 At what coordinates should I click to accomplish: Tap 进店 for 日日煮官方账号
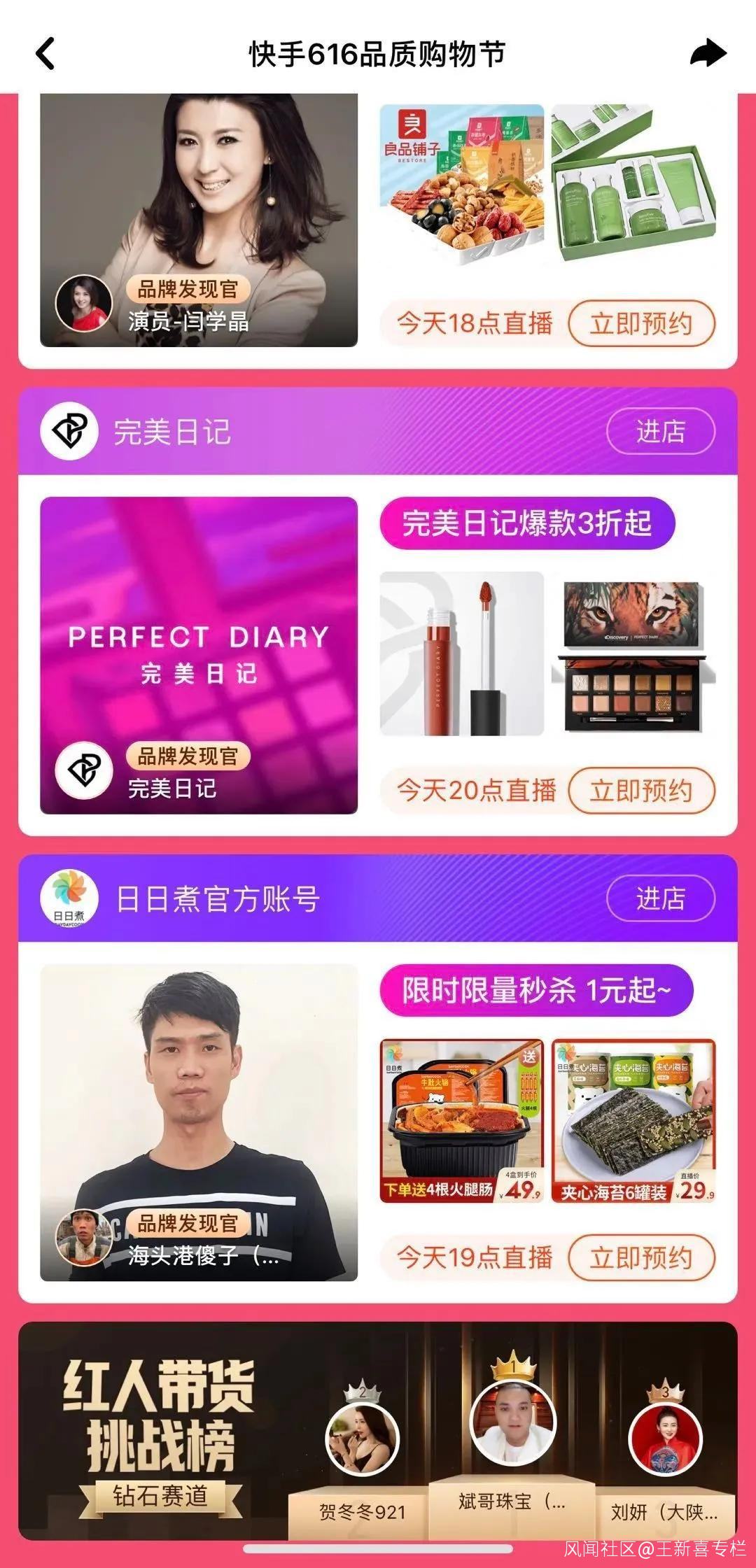pos(660,898)
